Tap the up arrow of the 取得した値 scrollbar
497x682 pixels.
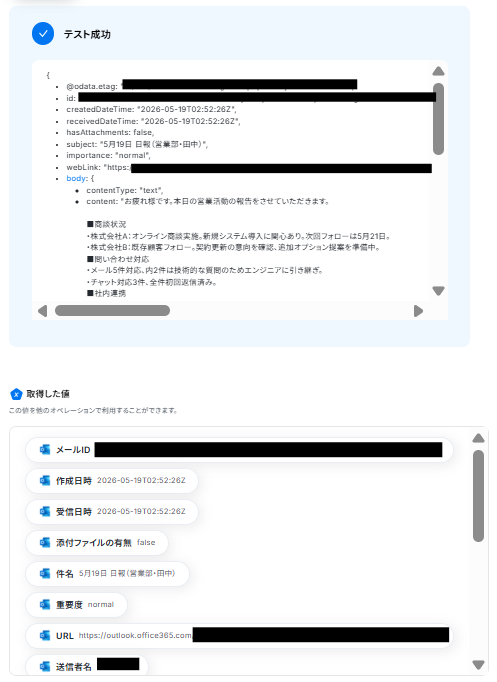point(478,438)
